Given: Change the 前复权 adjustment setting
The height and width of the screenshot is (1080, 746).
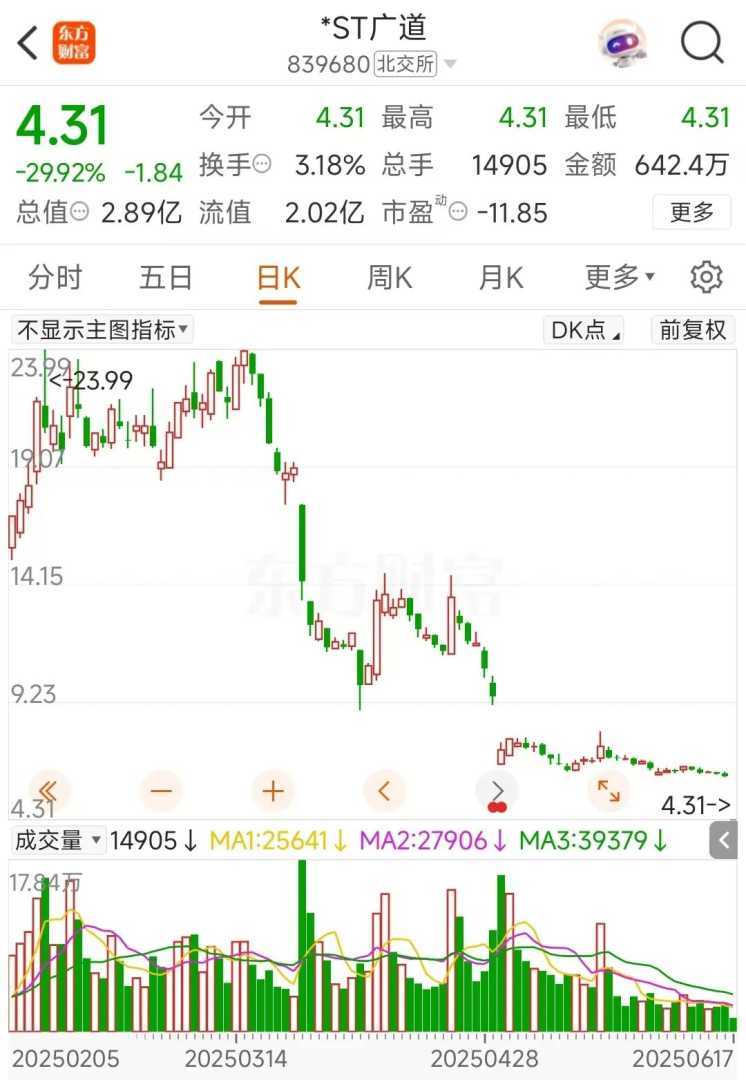Looking at the screenshot, I should [693, 330].
